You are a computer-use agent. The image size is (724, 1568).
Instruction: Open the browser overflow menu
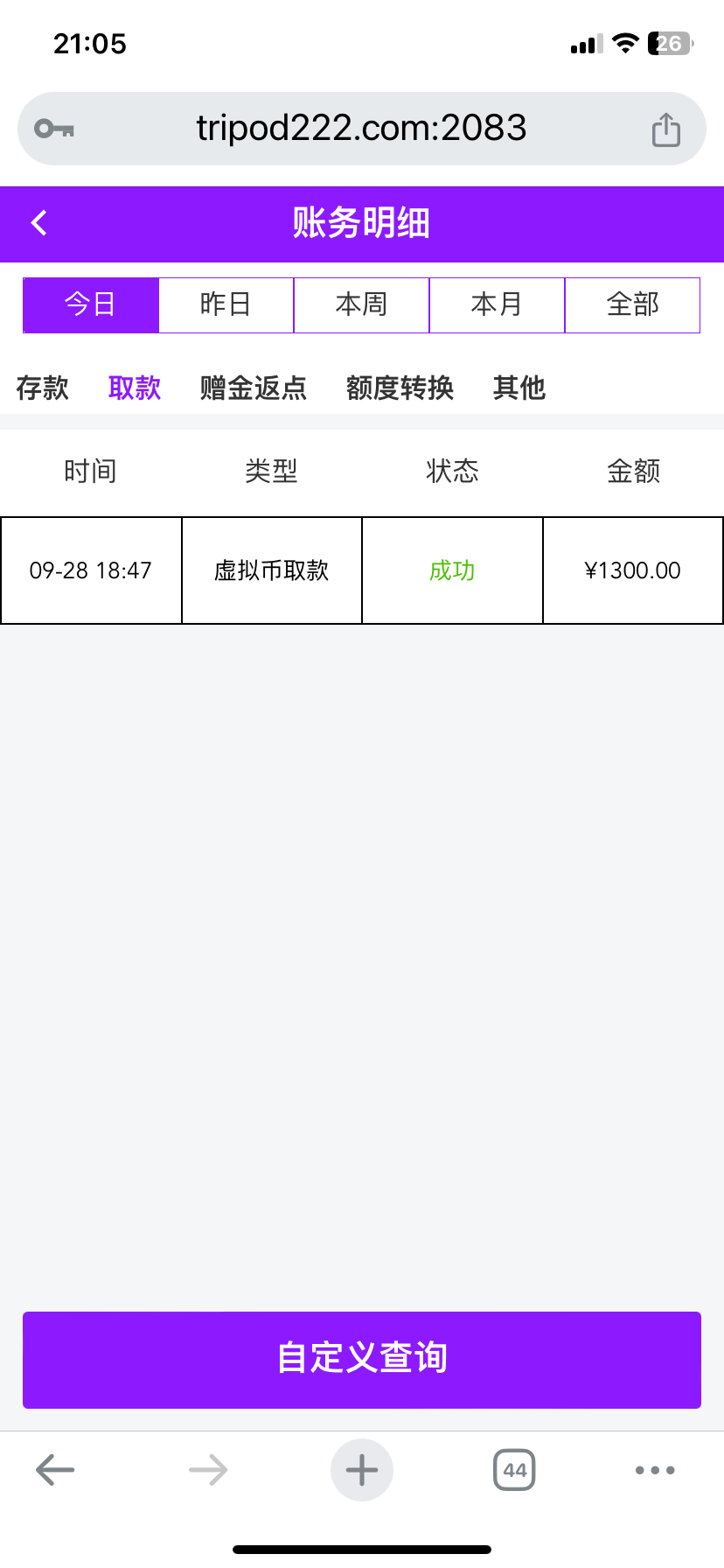click(655, 1470)
